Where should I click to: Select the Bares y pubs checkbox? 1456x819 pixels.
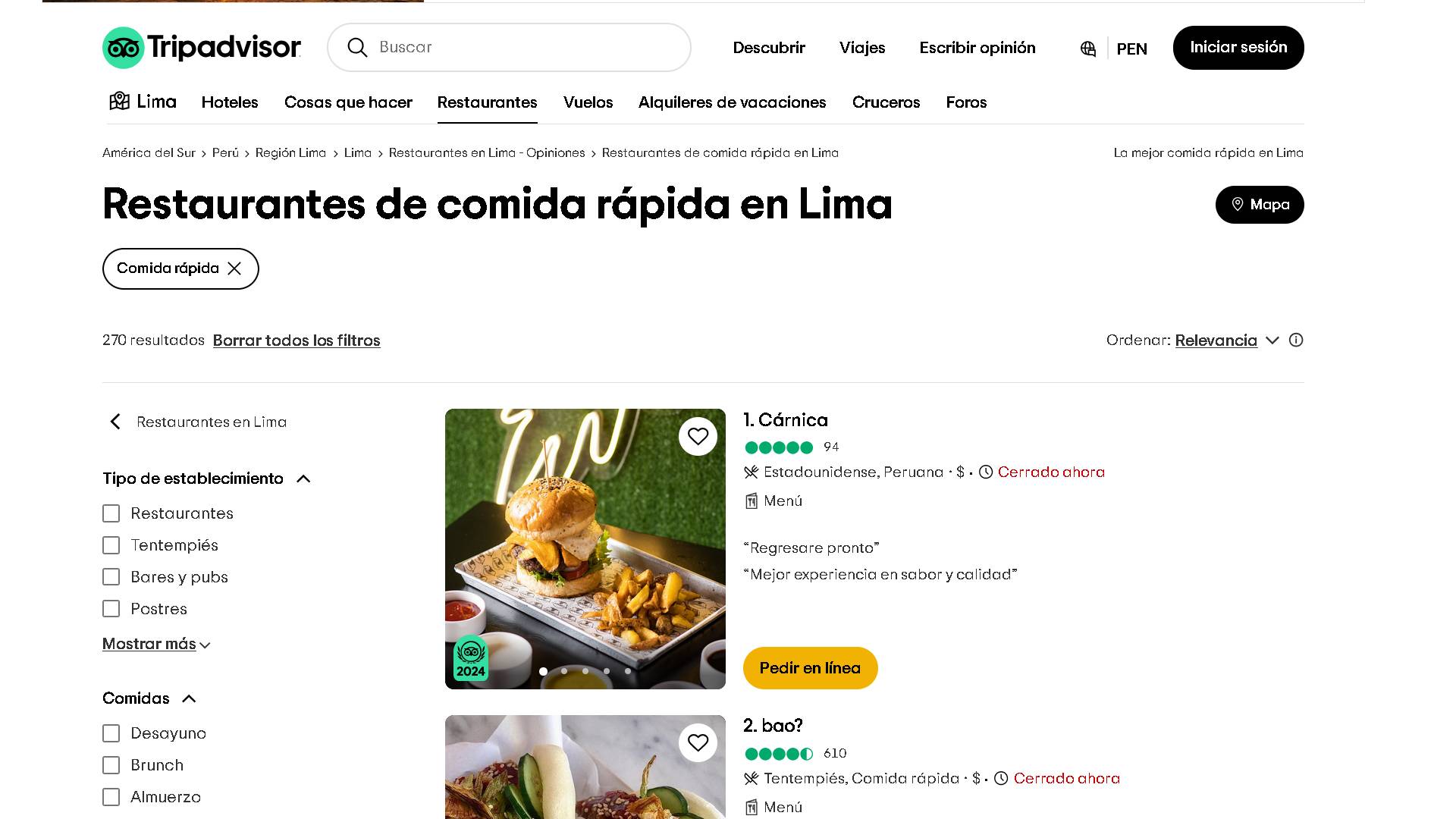coord(111,577)
